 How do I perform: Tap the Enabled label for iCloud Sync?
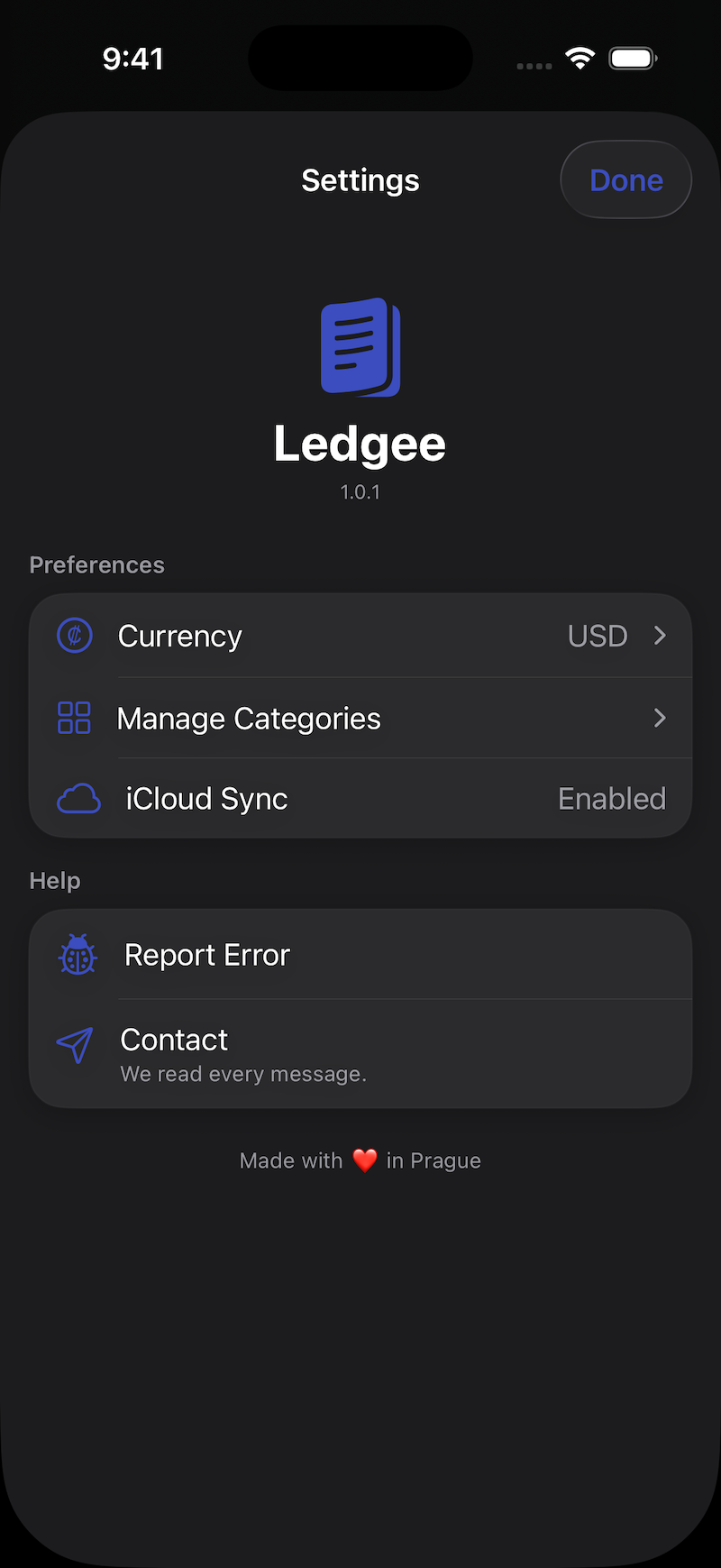612,798
